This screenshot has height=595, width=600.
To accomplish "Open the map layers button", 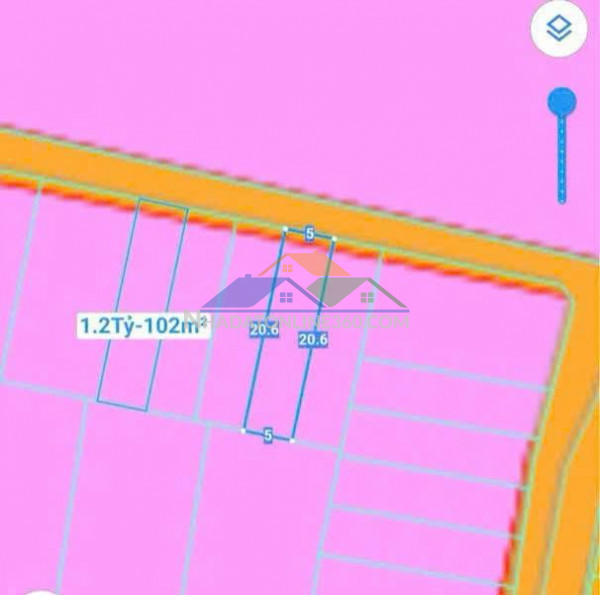I will (x=560, y=29).
